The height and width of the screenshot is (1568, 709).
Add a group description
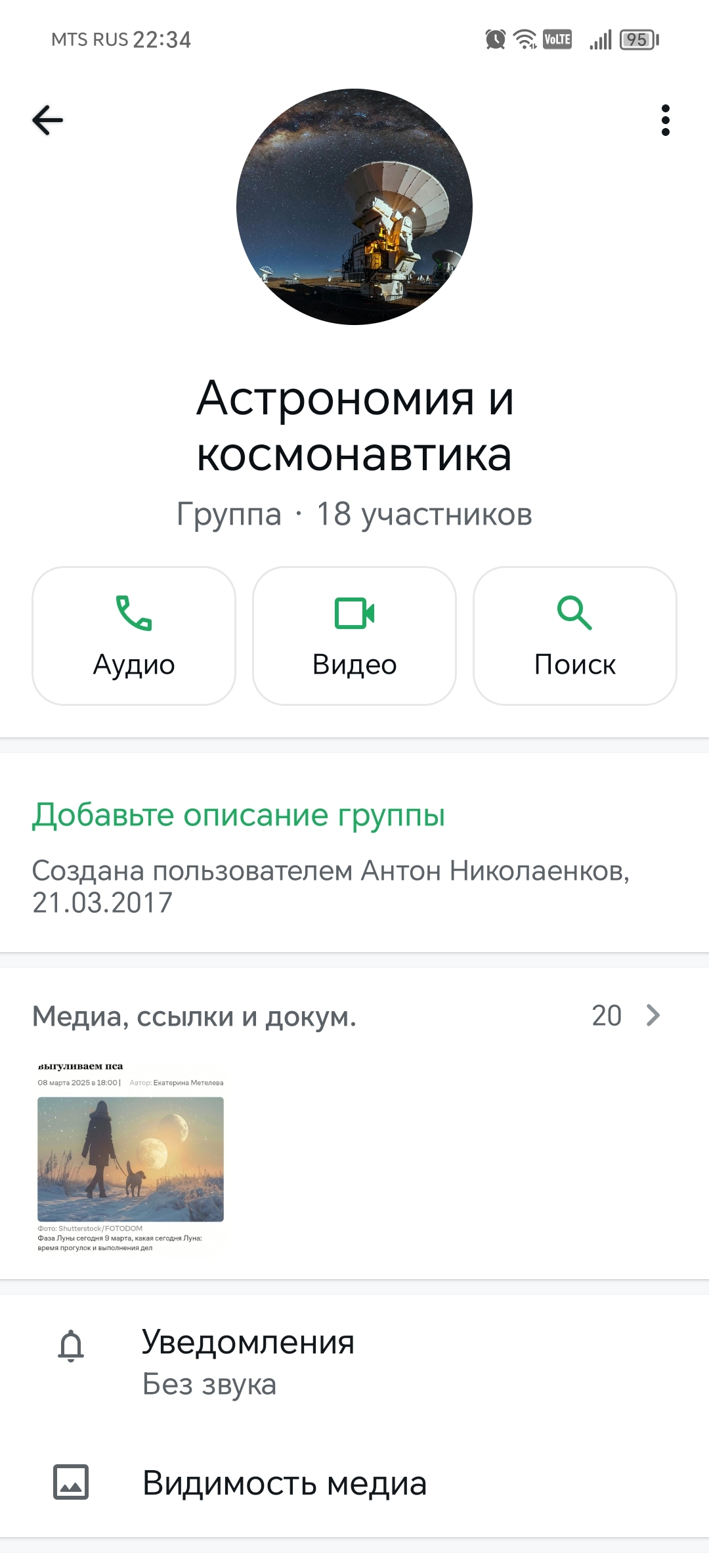tap(238, 815)
